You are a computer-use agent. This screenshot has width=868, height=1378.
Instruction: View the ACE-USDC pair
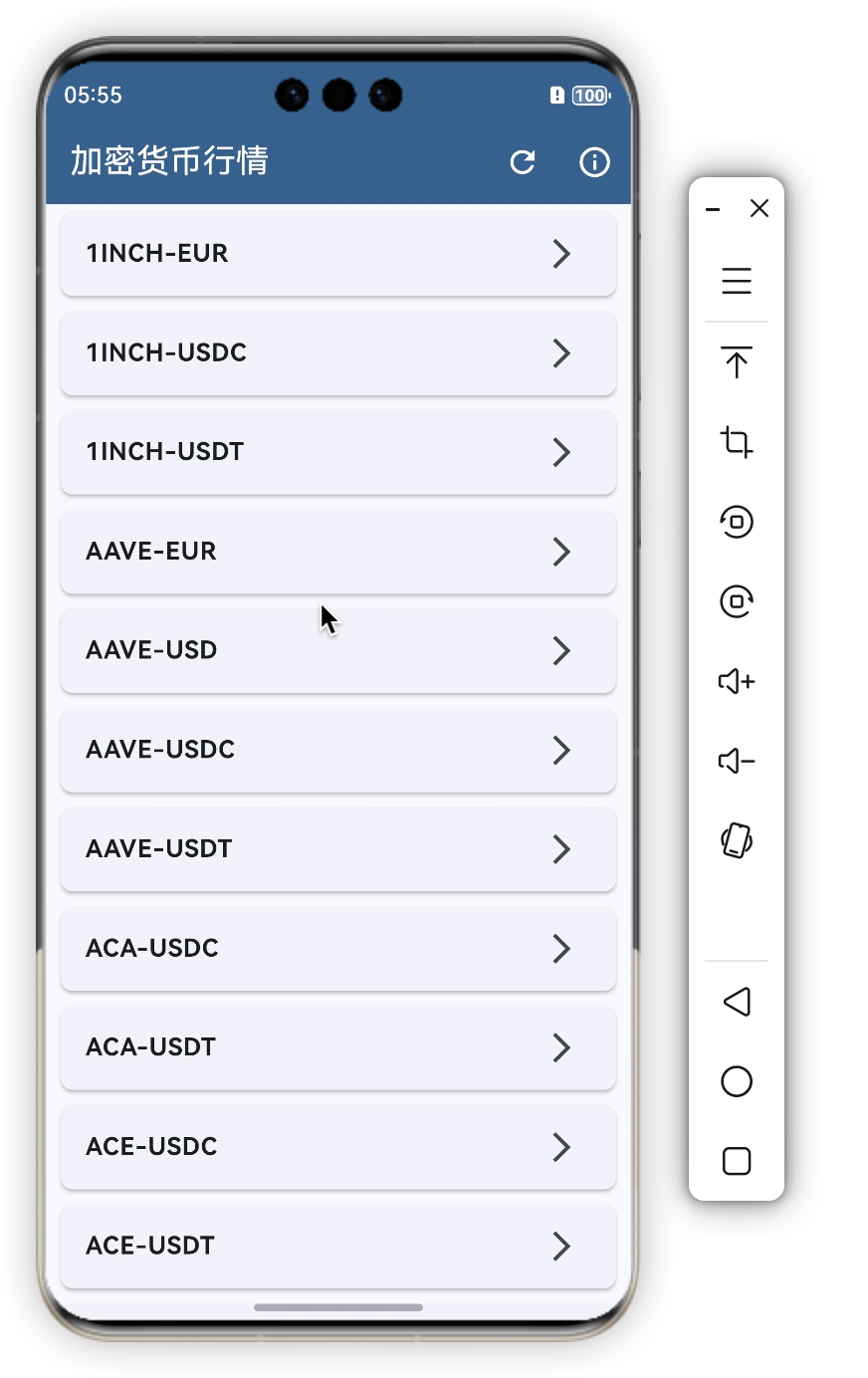pyautogui.click(x=338, y=1147)
